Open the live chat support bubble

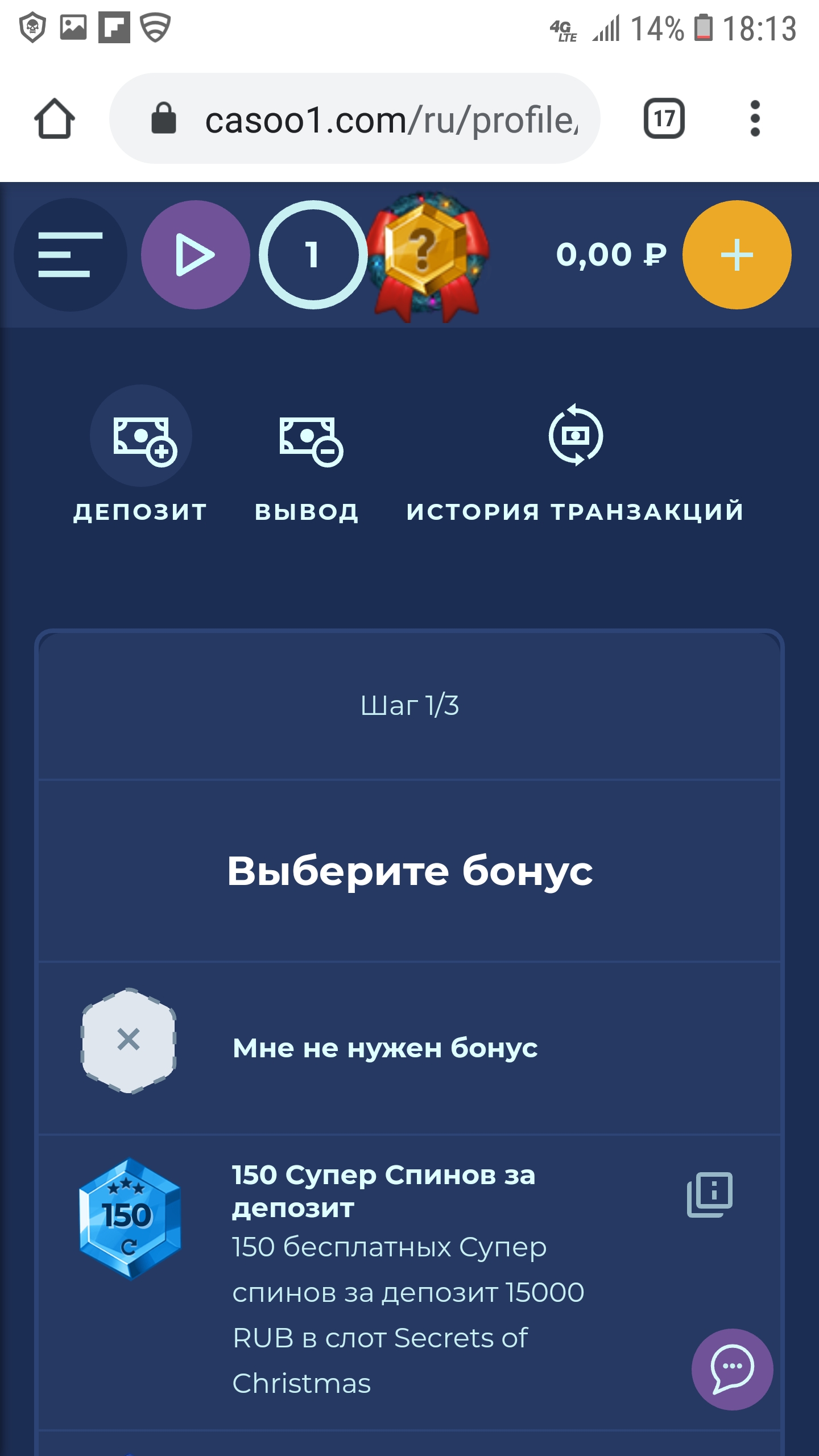[x=732, y=1368]
